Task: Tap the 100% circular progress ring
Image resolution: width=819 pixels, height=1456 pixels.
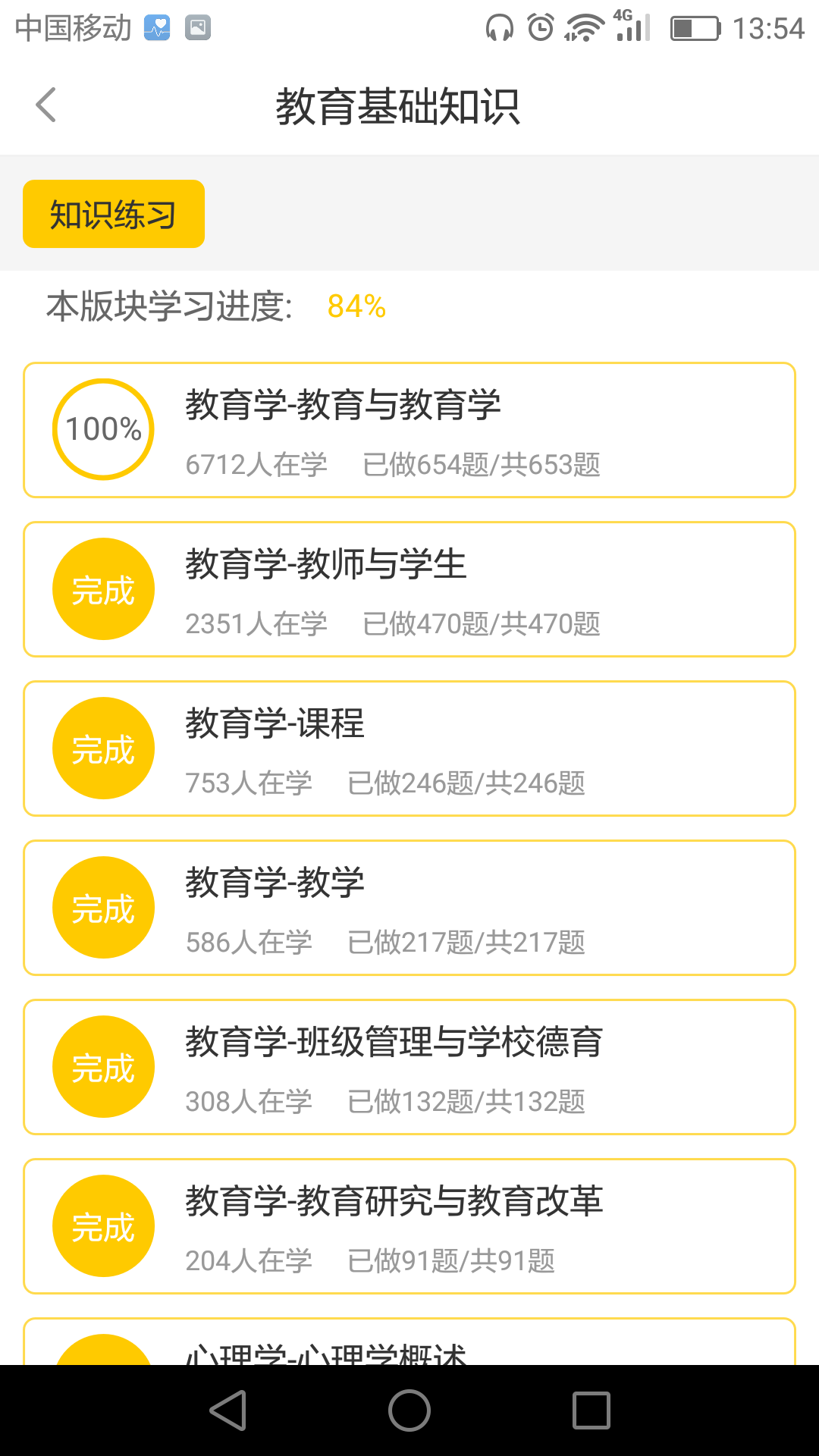Action: point(103,429)
